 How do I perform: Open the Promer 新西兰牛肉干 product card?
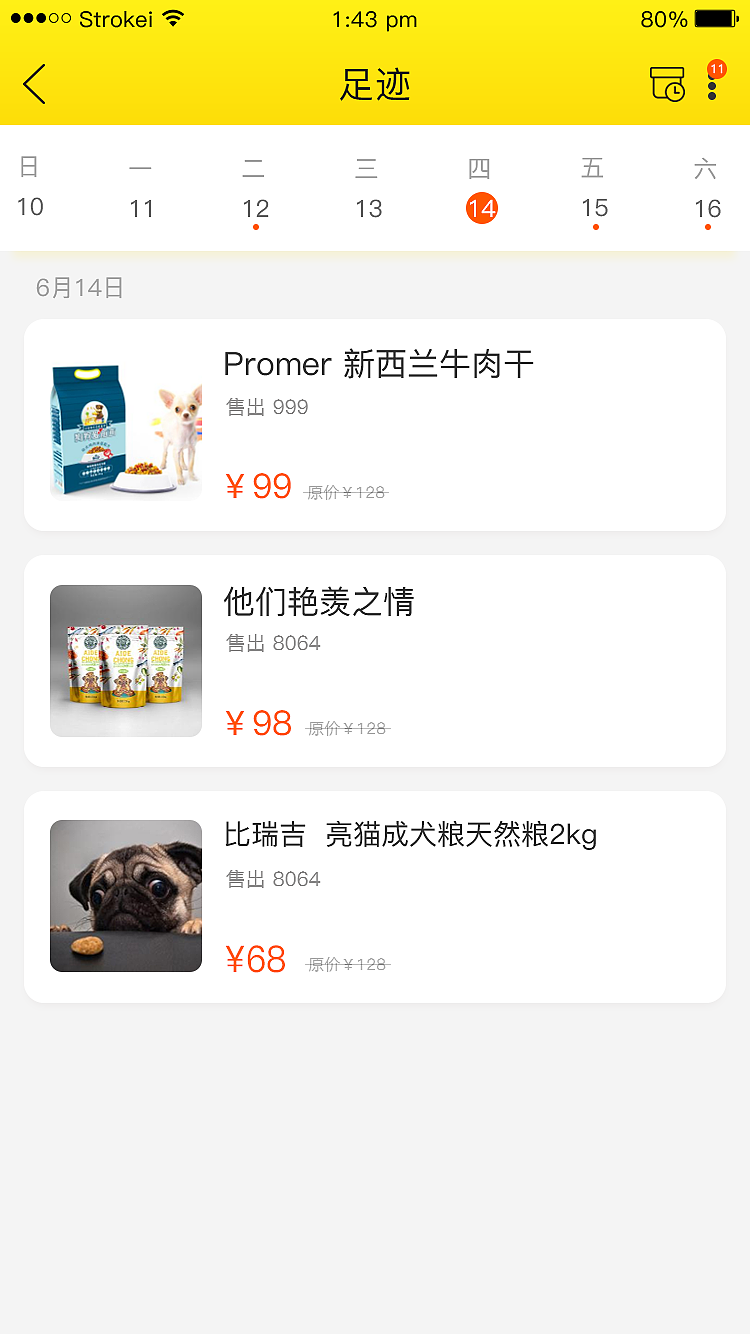375,425
